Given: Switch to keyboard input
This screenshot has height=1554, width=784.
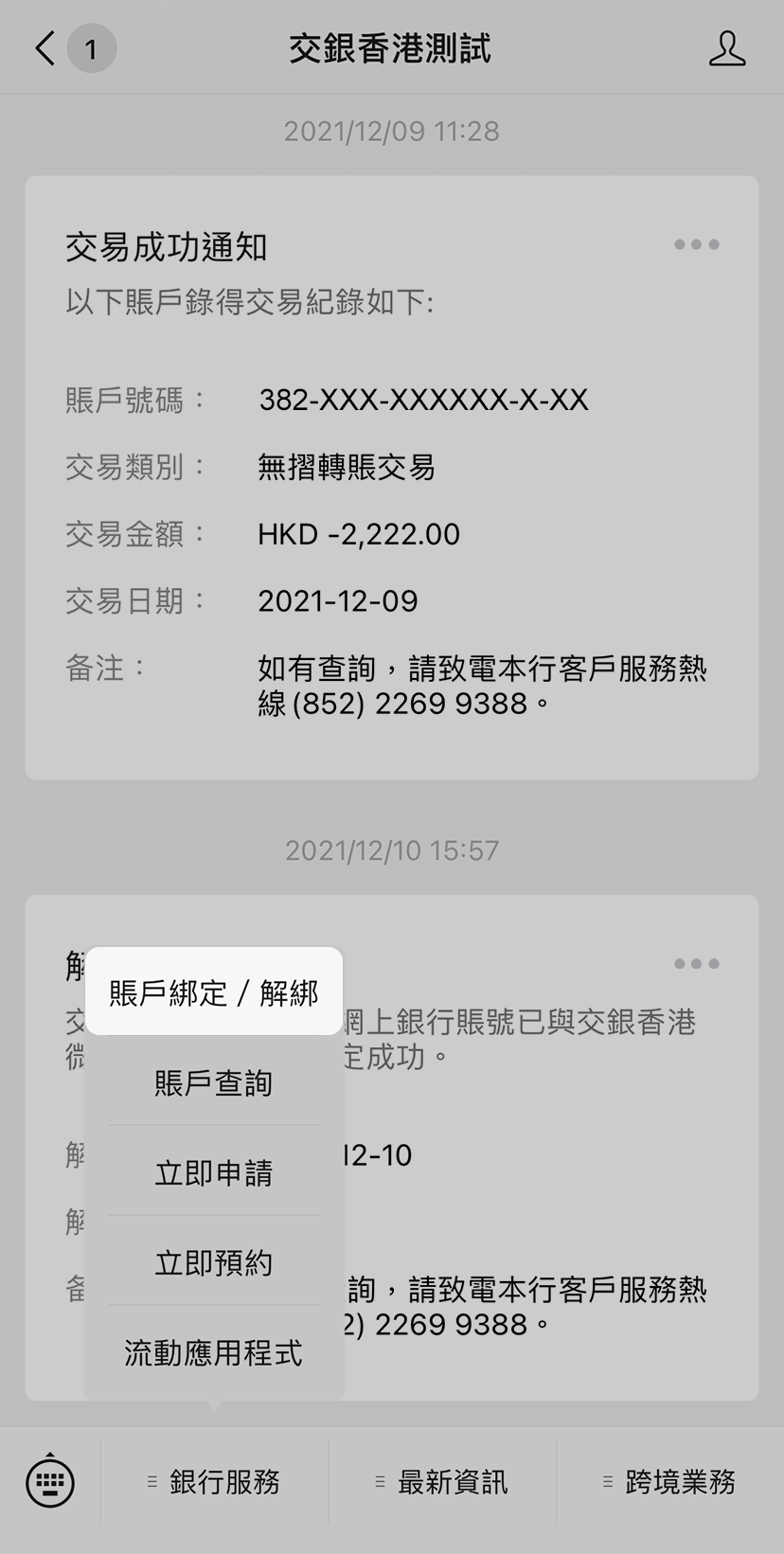Looking at the screenshot, I should [49, 1481].
